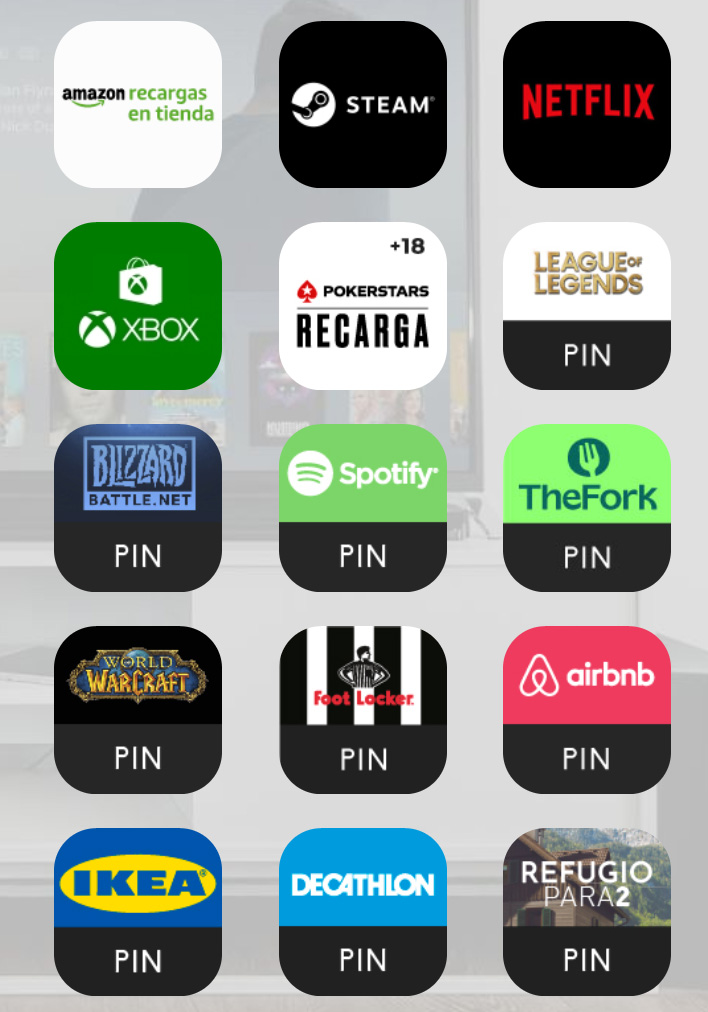Open the Airbnb PIN tile

pyautogui.click(x=587, y=710)
